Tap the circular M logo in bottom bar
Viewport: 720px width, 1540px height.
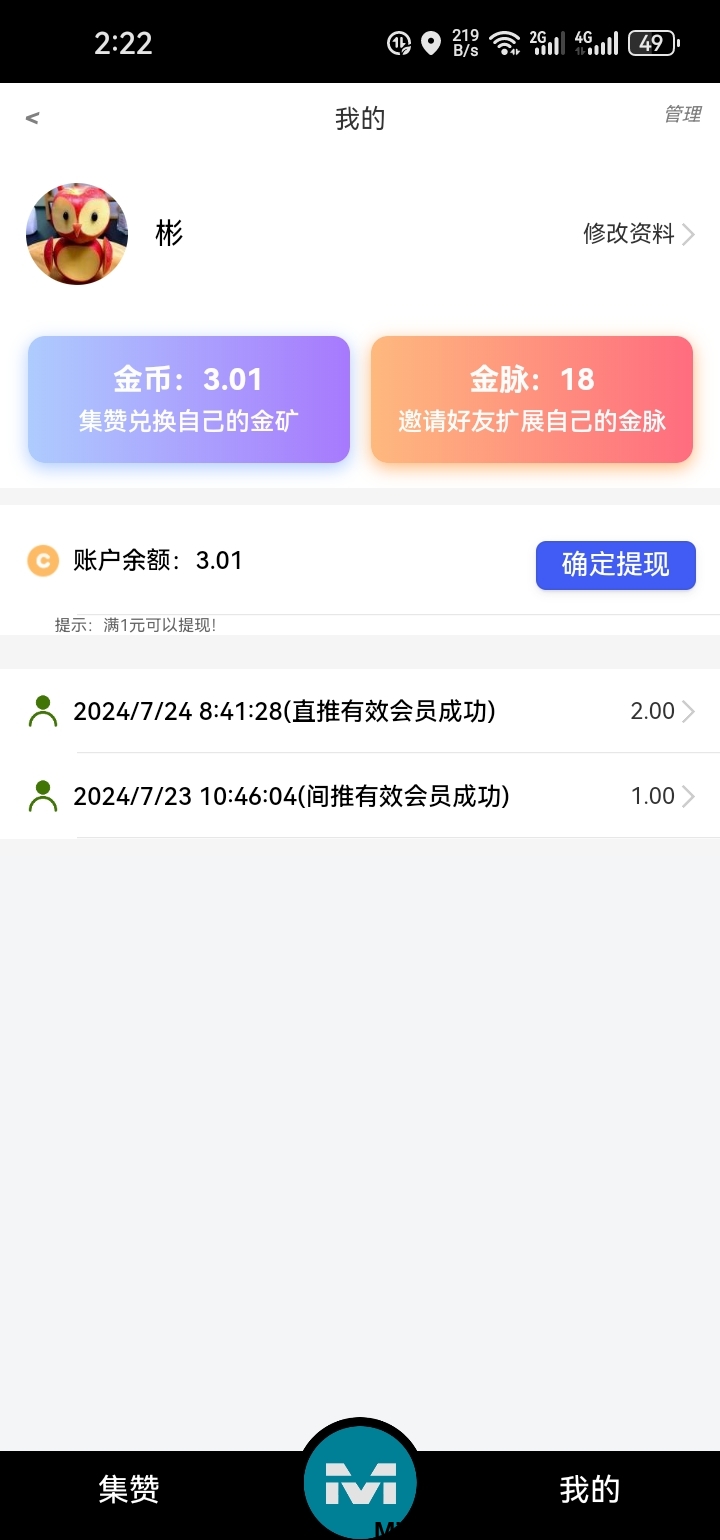click(x=360, y=1478)
